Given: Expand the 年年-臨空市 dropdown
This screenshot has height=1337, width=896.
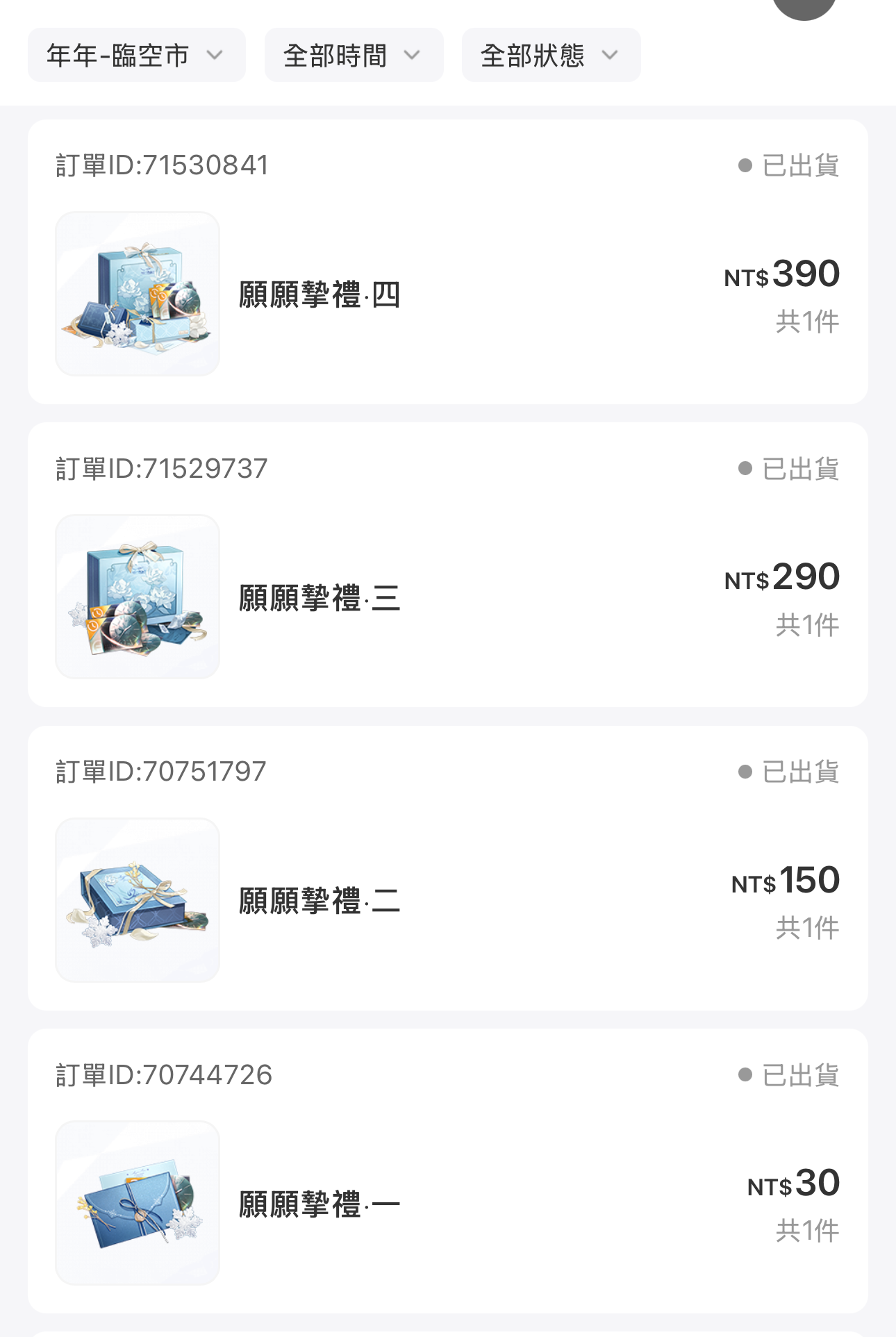Looking at the screenshot, I should click(136, 56).
